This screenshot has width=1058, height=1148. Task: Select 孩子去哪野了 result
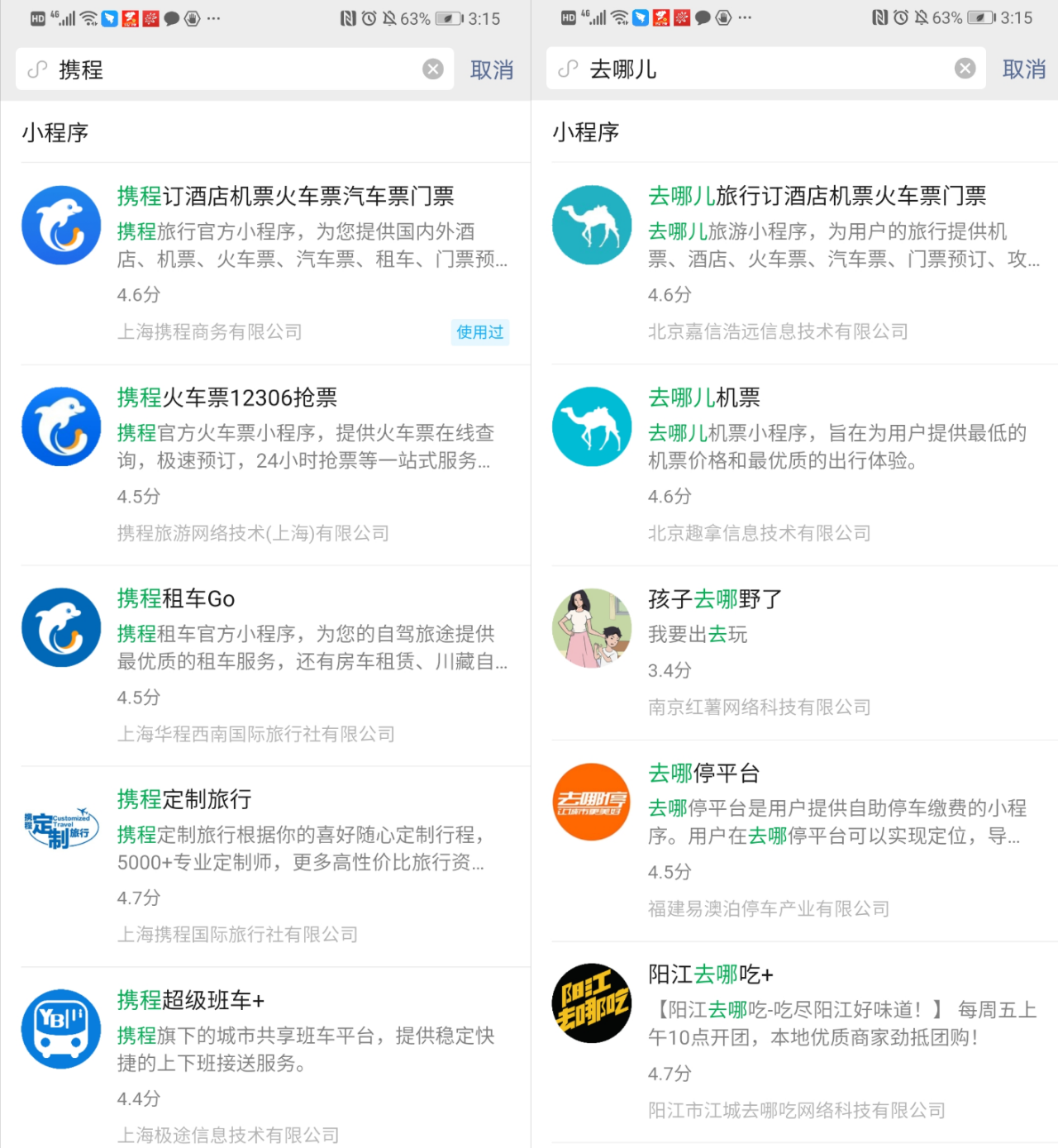[715, 598]
